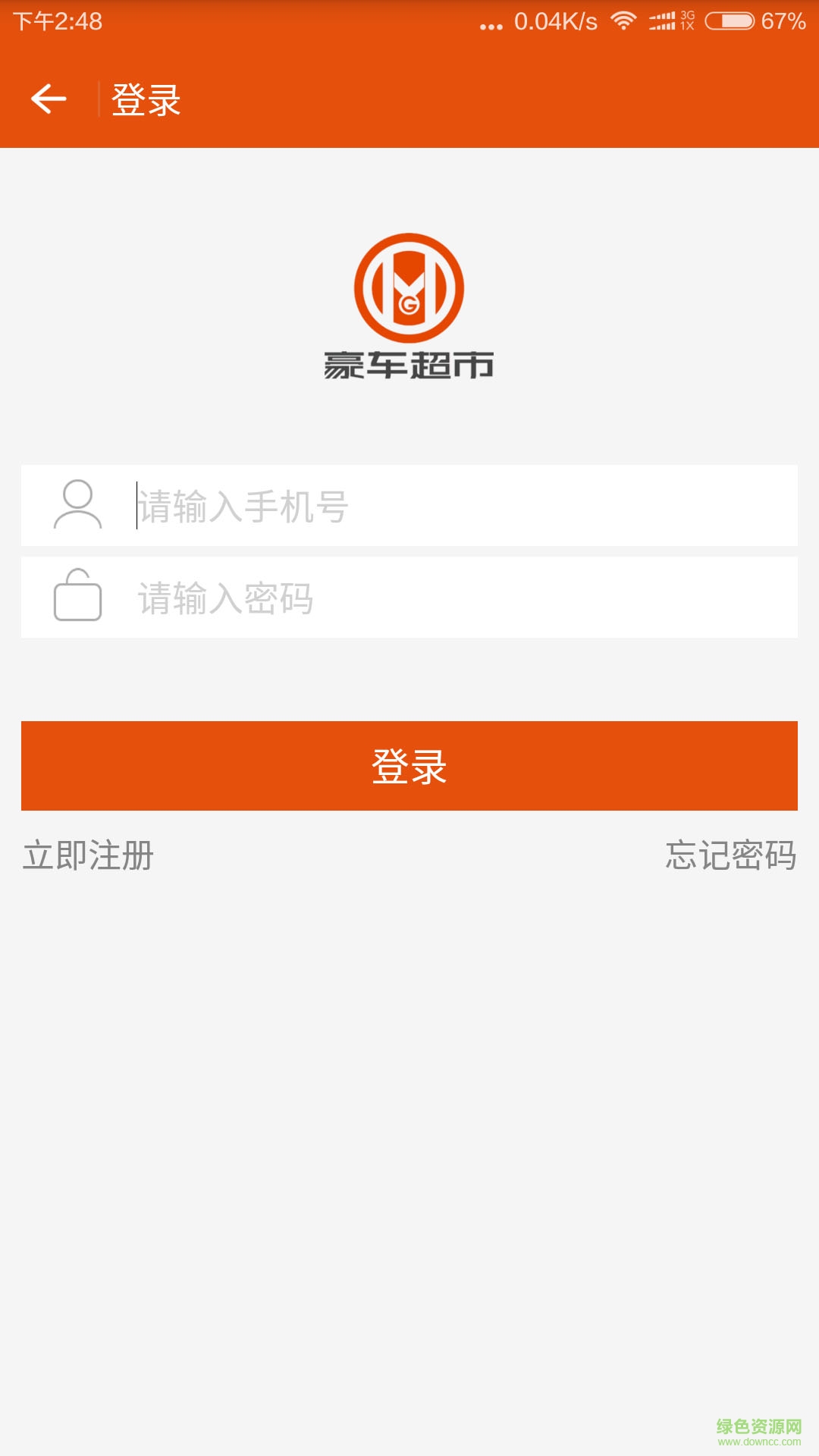Go back using the top-left arrow
Screen dimensions: 819x1456
coord(49,99)
